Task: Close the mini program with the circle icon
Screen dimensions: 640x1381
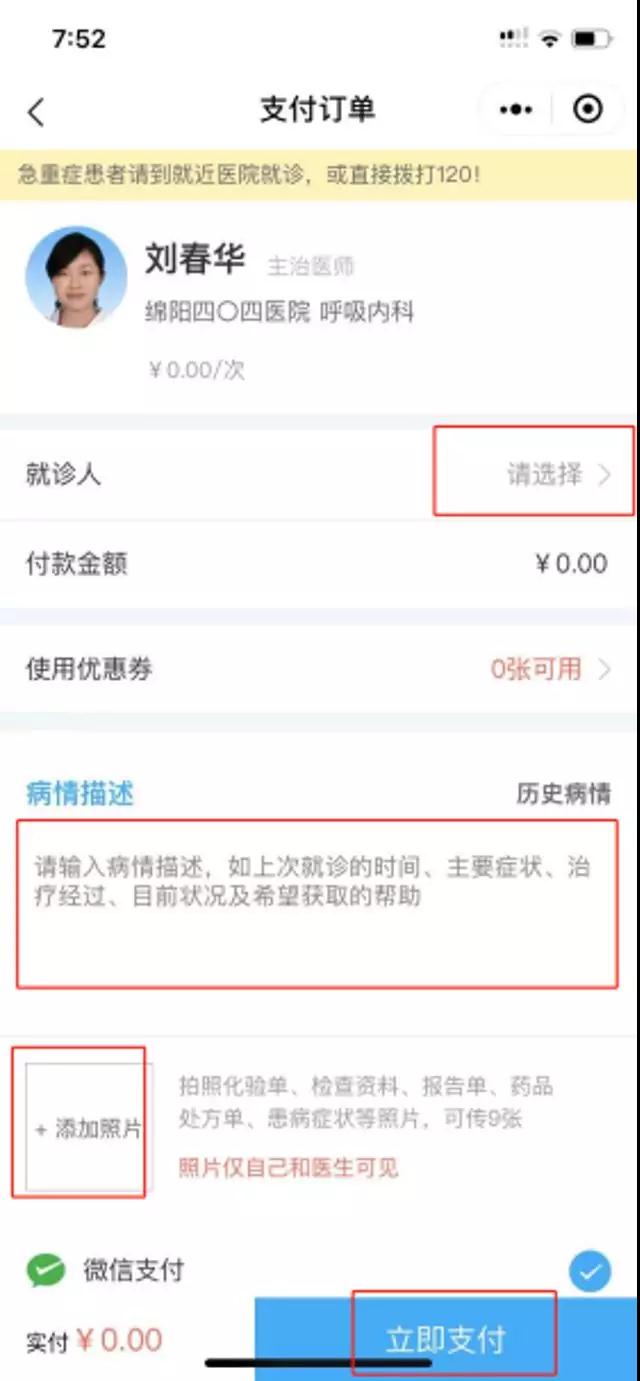Action: [589, 110]
